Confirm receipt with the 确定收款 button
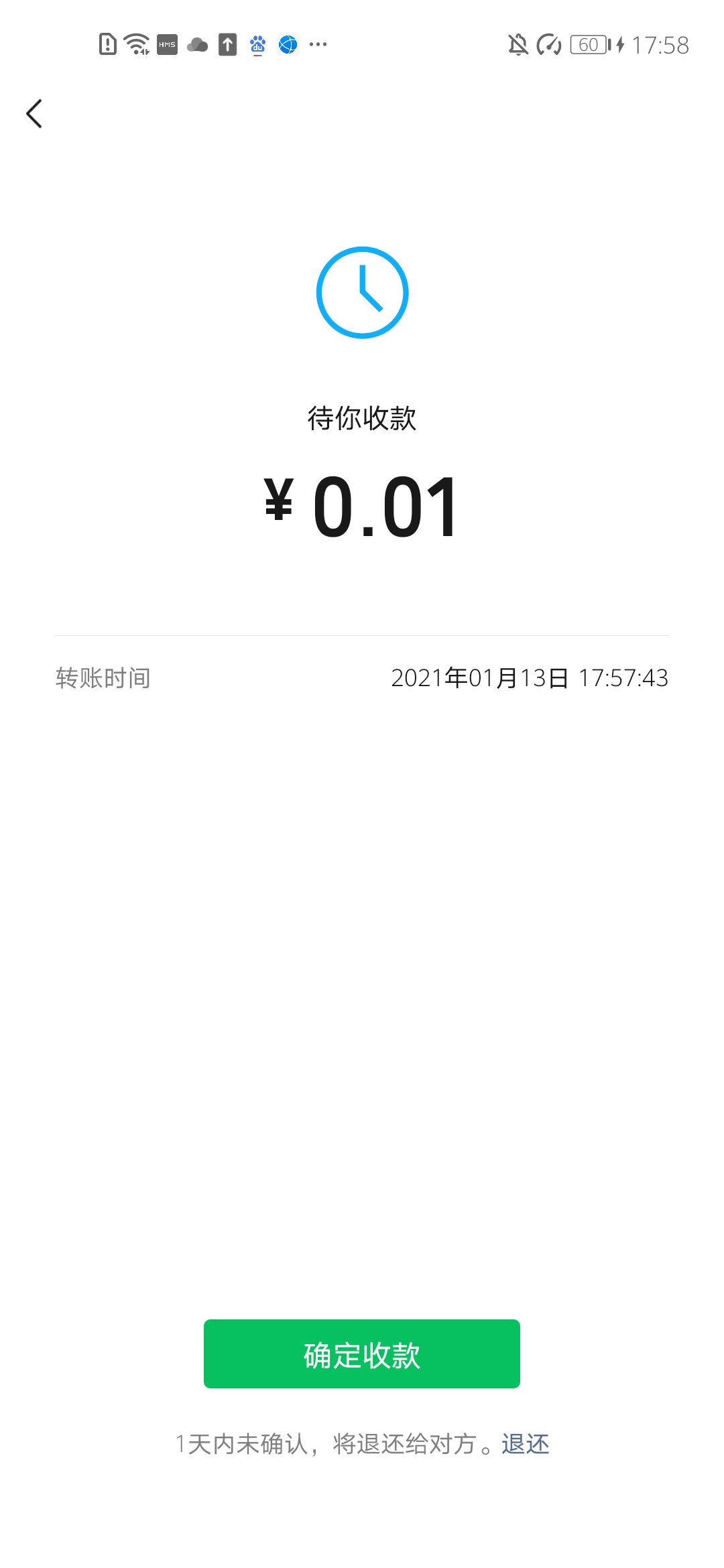Image resolution: width=724 pixels, height=1568 pixels. click(362, 1354)
